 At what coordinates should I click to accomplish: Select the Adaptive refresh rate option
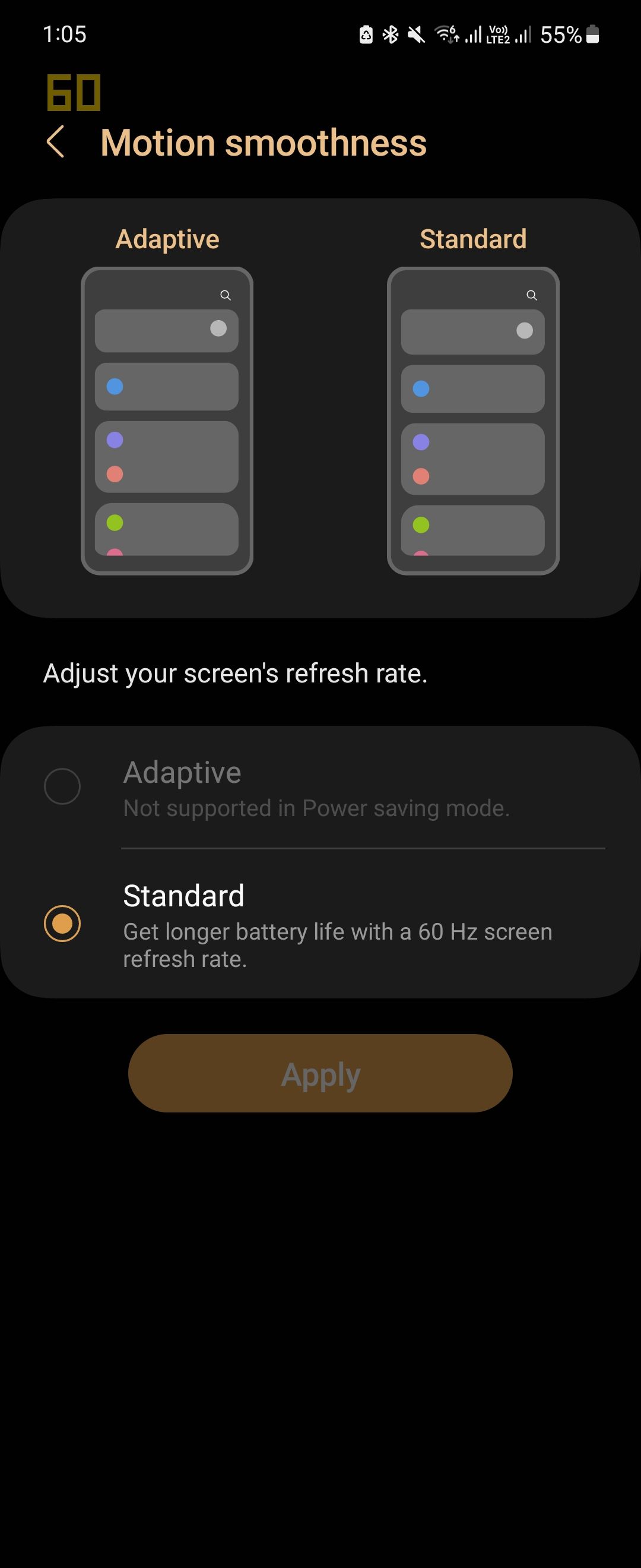pyautogui.click(x=63, y=786)
